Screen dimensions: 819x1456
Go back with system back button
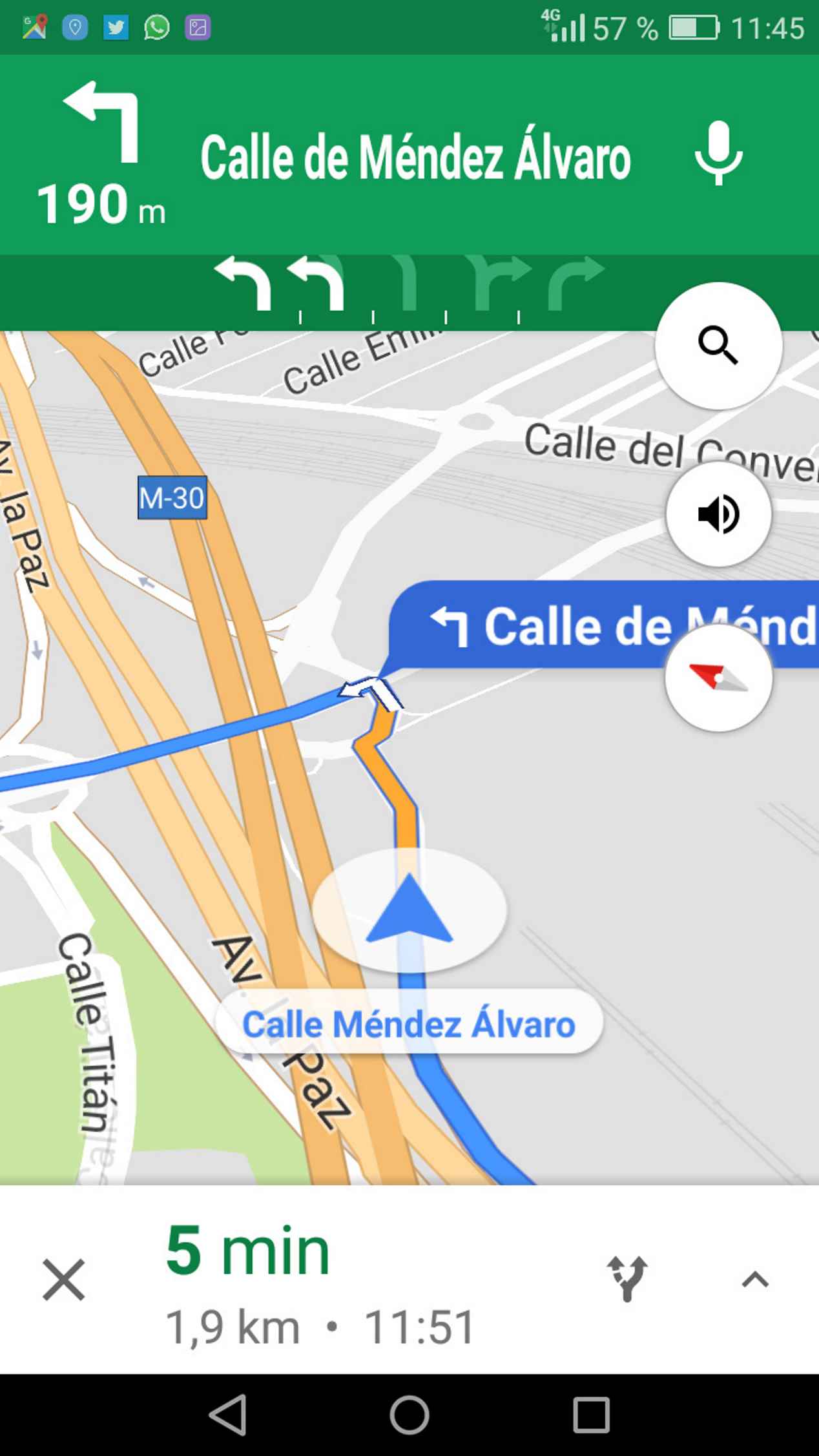[228, 1415]
